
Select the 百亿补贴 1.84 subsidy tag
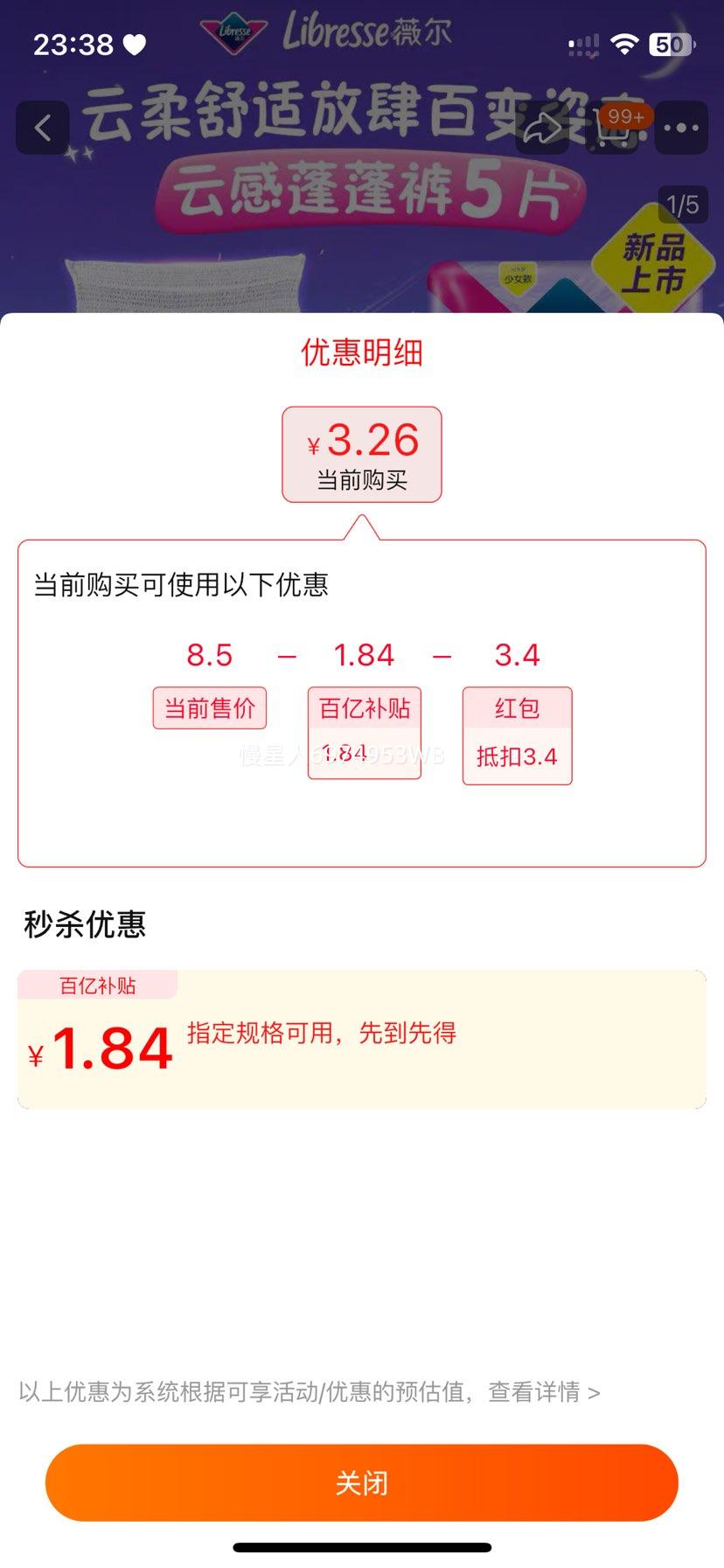[x=364, y=732]
